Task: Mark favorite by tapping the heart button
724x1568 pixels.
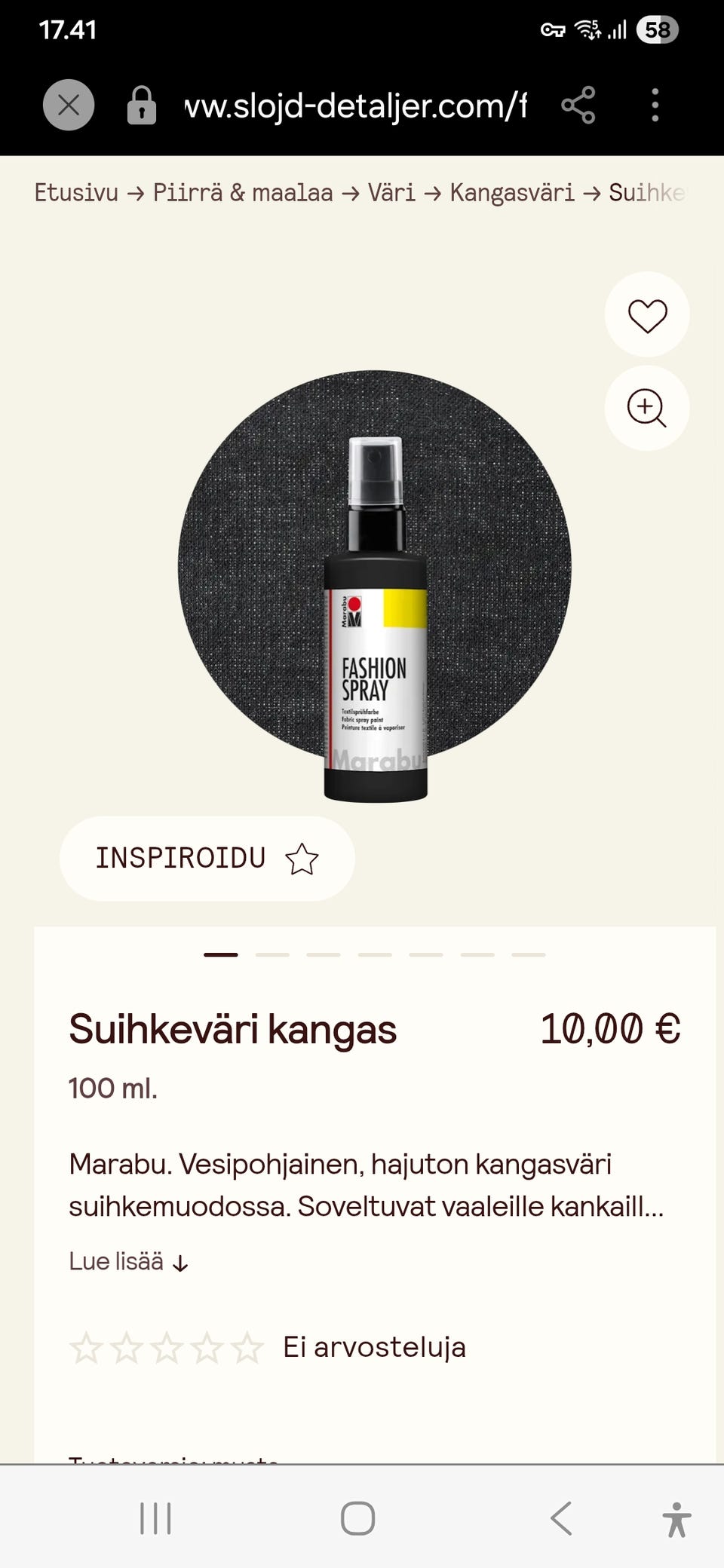Action: (x=646, y=316)
